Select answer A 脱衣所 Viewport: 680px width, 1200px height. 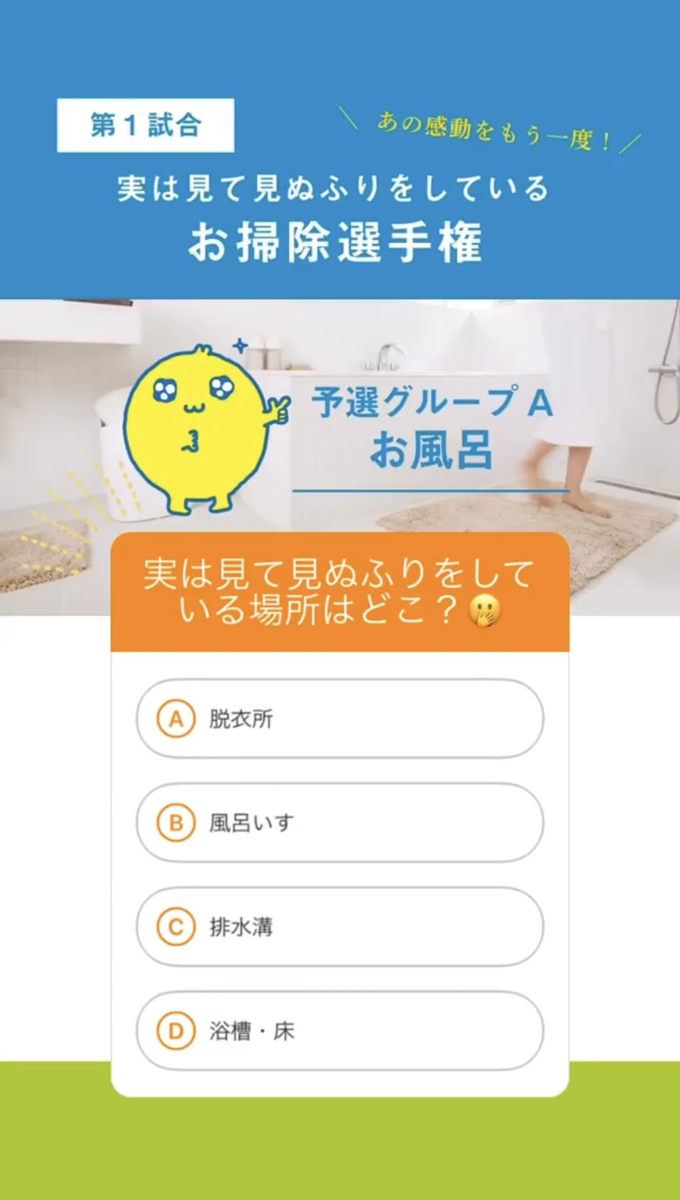(340, 719)
